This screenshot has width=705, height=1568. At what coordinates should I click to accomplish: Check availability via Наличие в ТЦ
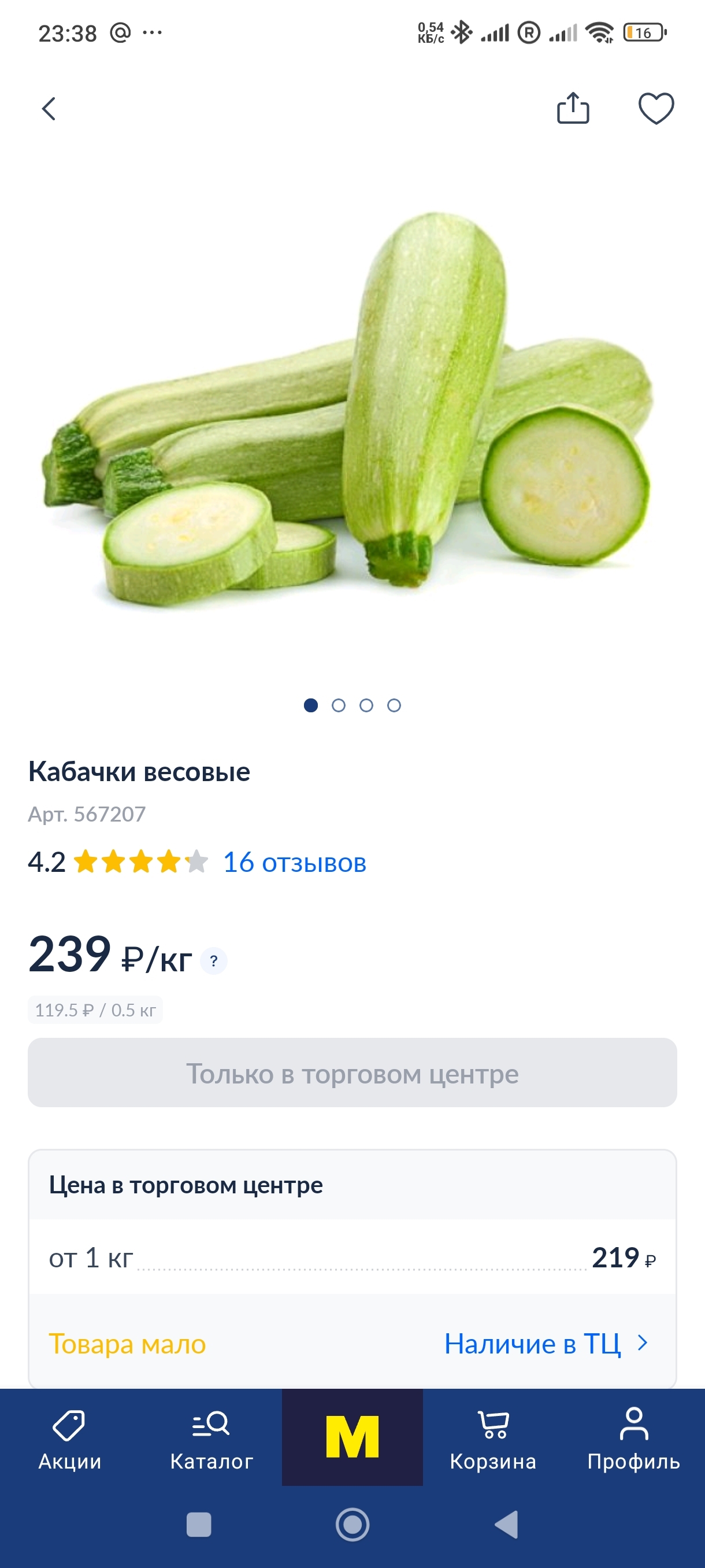point(545,1344)
